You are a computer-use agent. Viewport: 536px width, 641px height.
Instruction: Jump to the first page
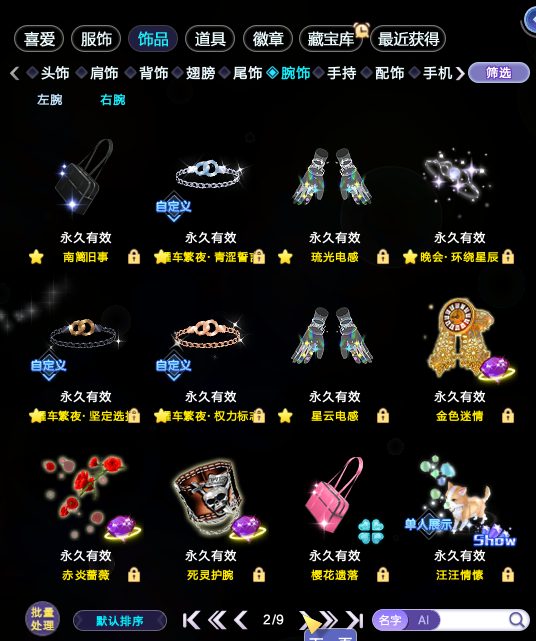point(191,620)
